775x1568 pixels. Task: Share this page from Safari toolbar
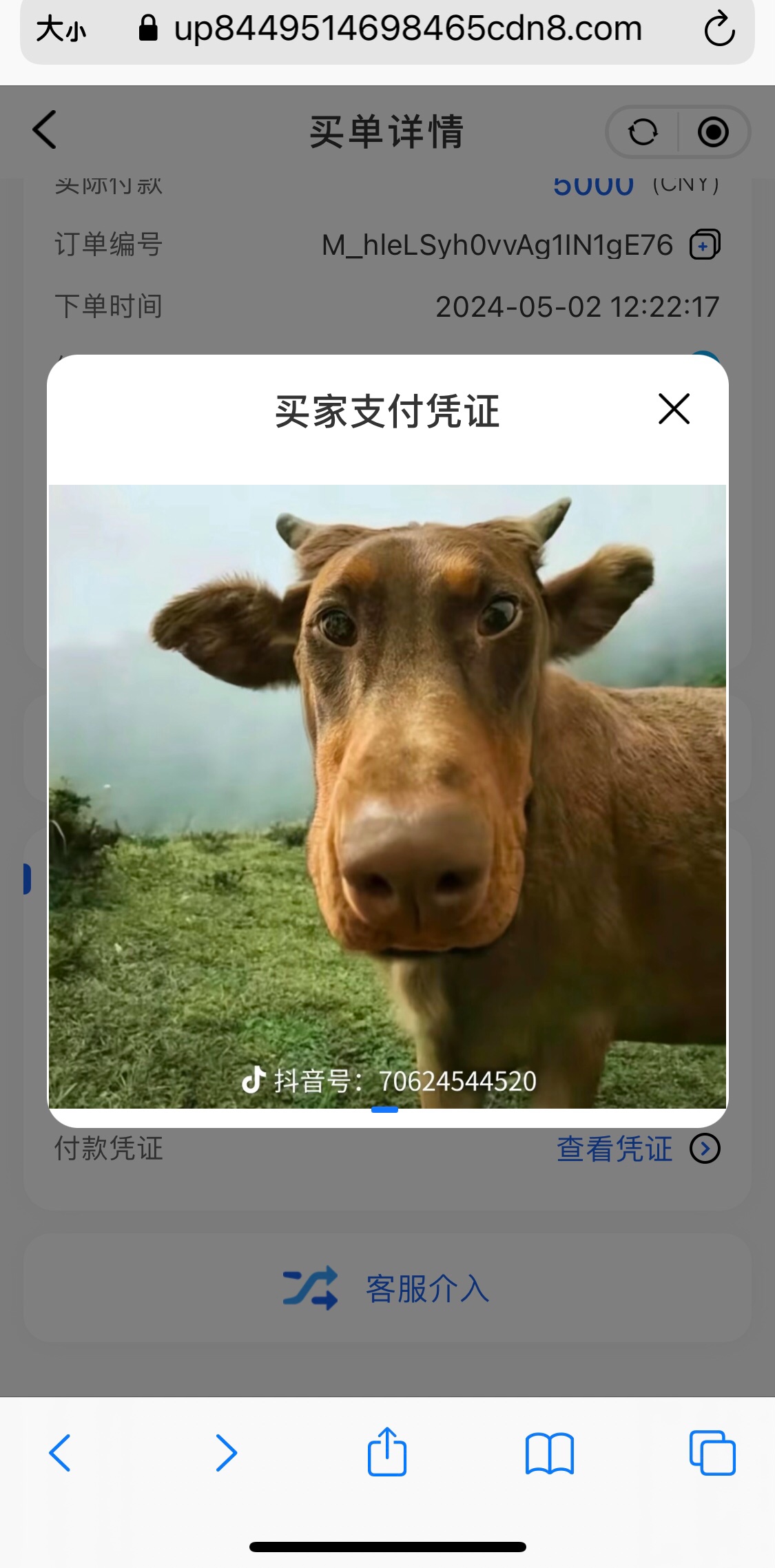coord(386,1452)
